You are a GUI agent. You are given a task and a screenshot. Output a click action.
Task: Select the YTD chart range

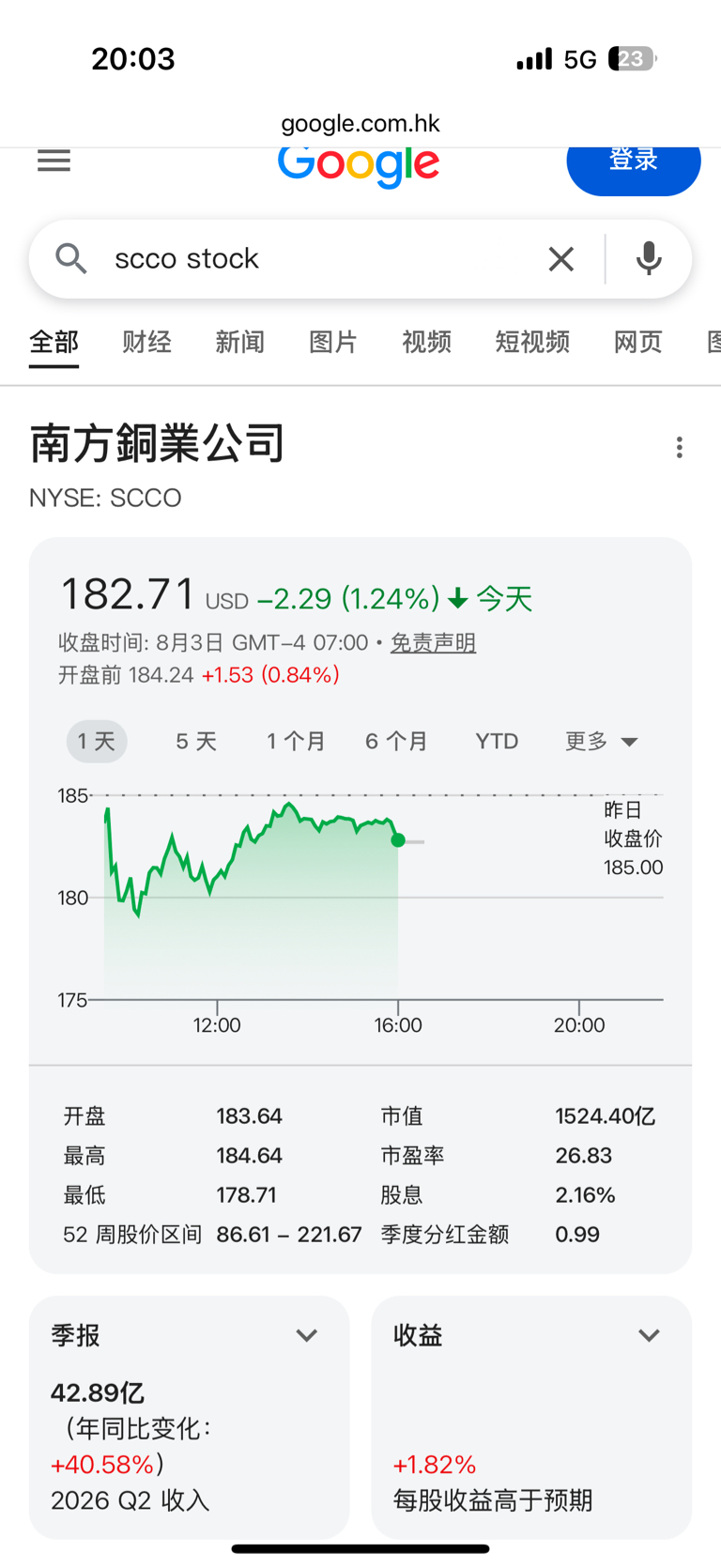[x=497, y=742]
